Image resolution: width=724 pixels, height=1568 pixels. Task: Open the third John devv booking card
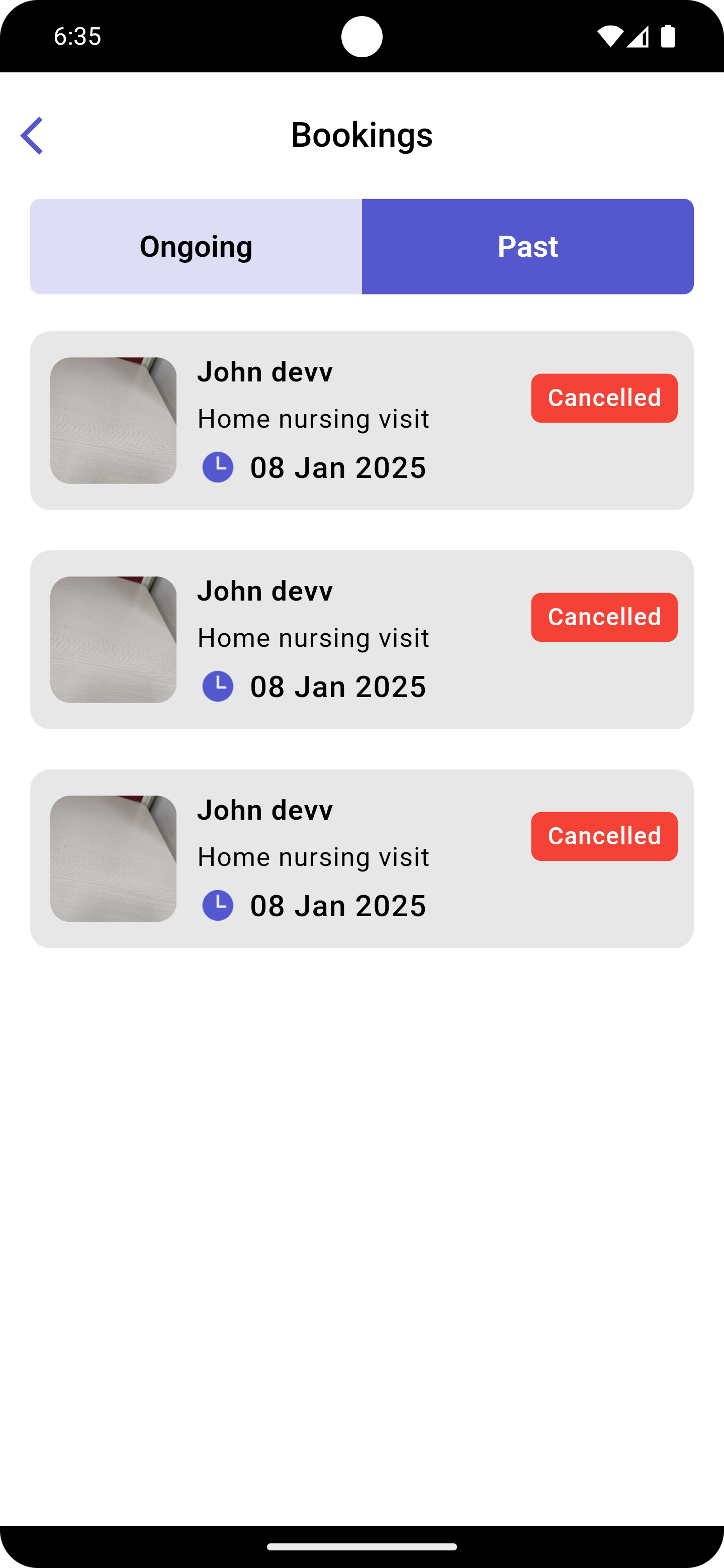361,858
